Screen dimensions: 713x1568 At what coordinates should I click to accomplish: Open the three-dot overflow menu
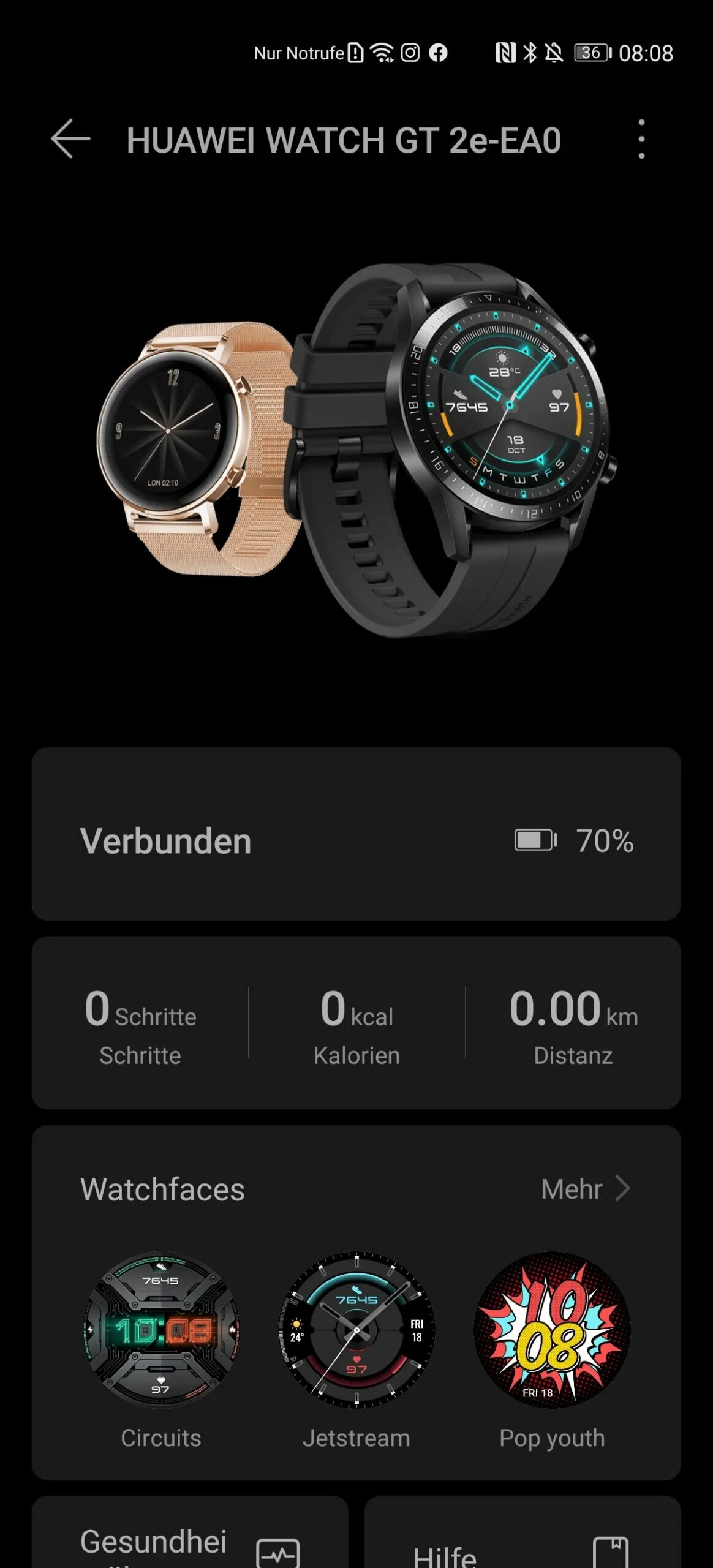(x=641, y=139)
